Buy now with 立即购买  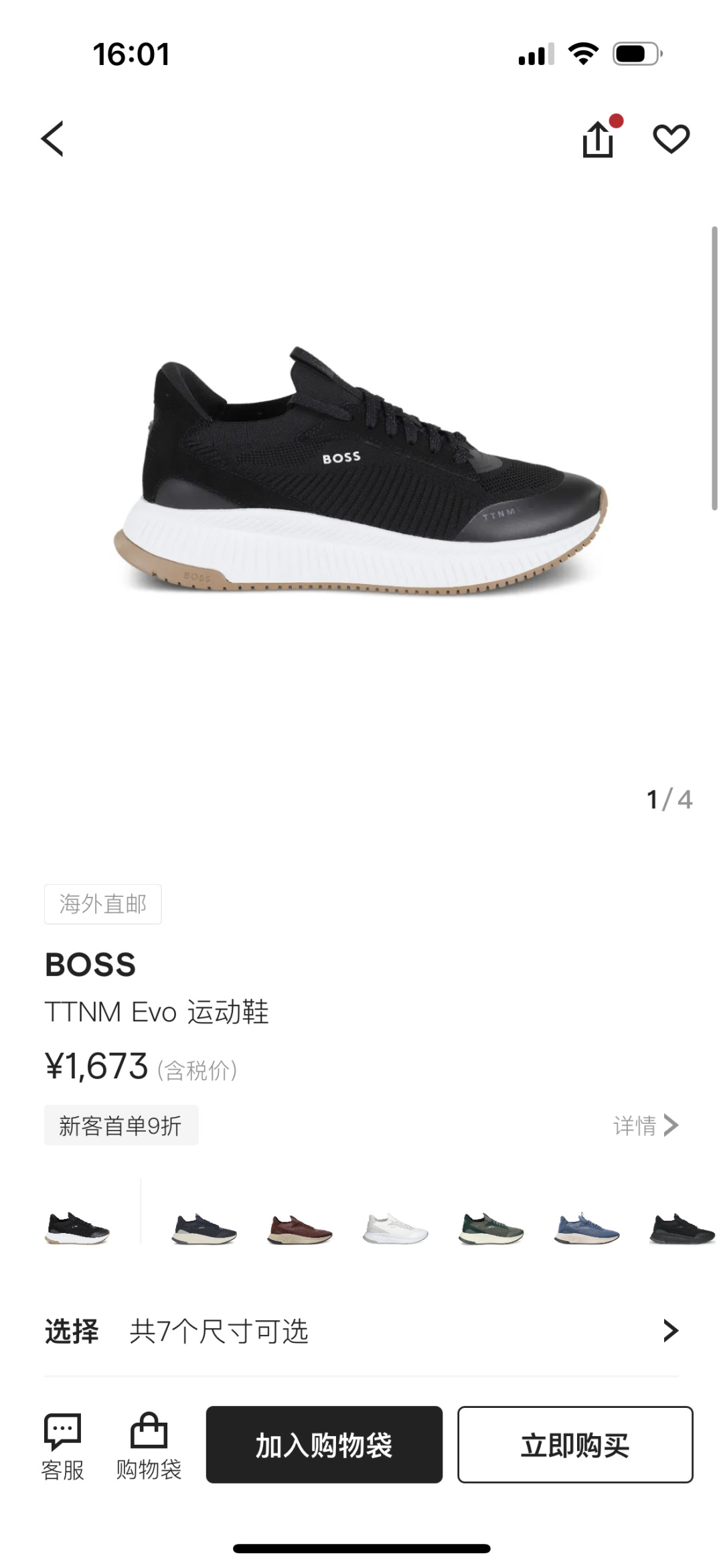(x=575, y=1445)
